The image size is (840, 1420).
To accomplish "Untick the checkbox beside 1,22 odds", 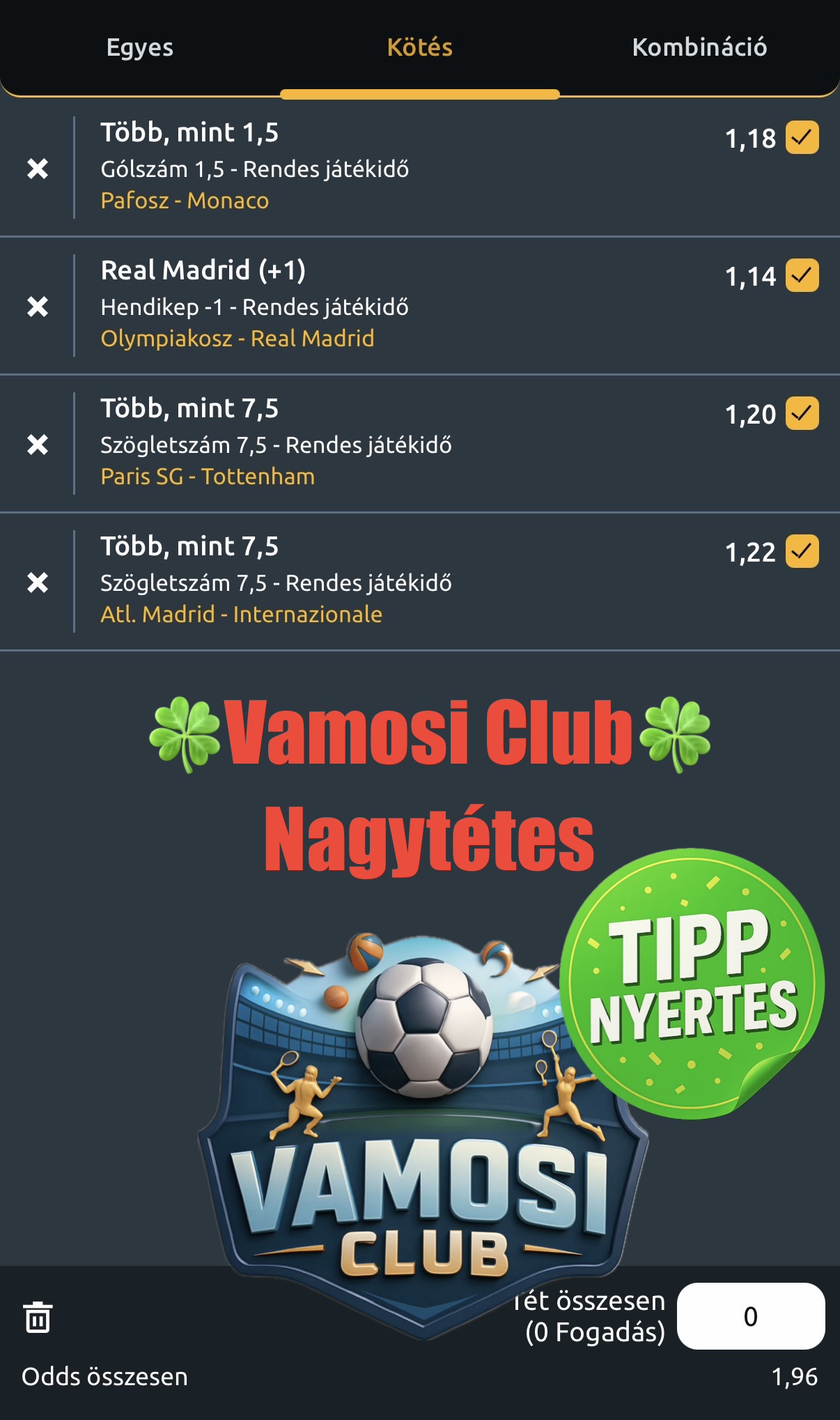I will pos(802,551).
